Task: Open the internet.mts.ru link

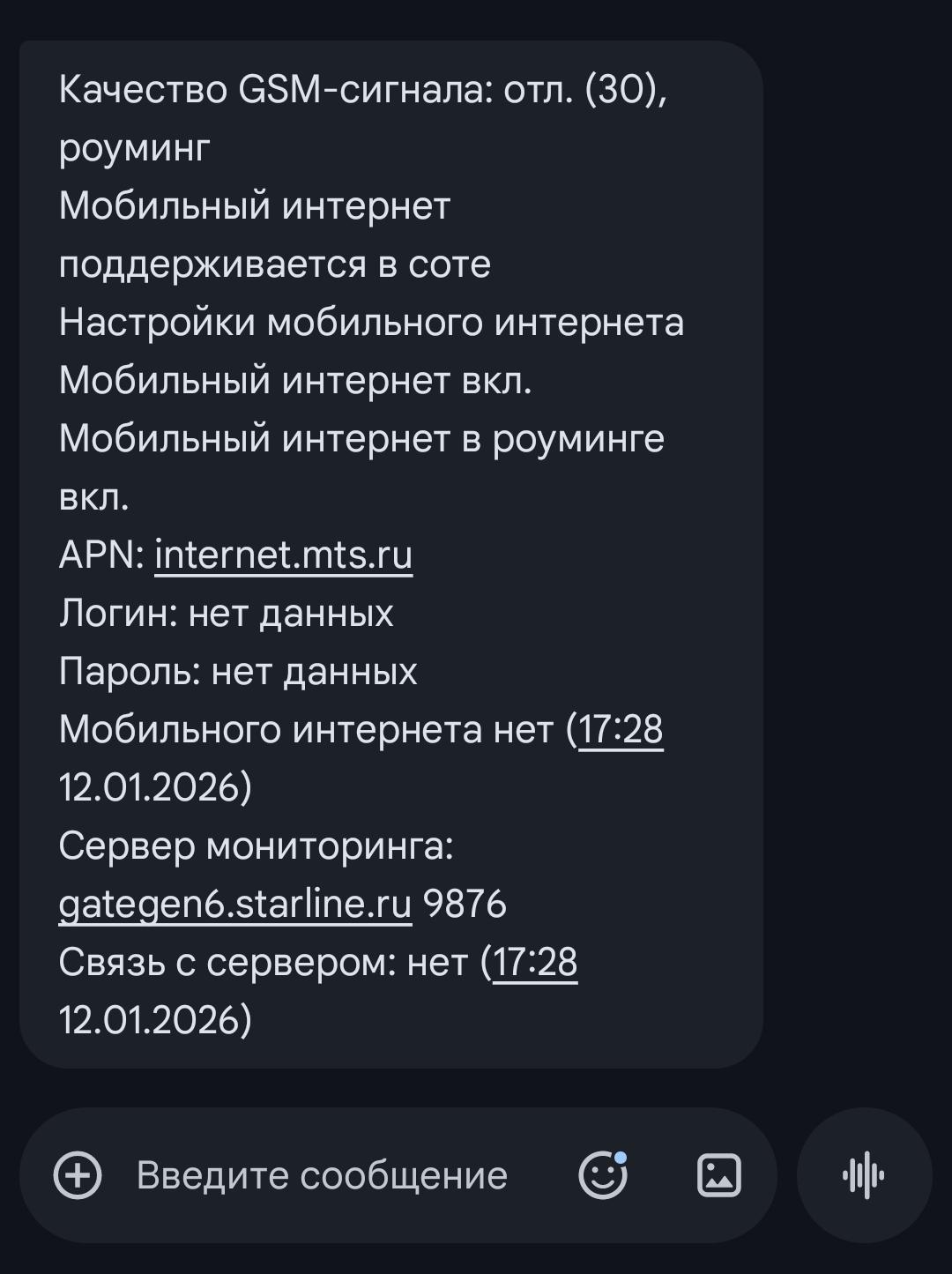Action: pyautogui.click(x=283, y=555)
